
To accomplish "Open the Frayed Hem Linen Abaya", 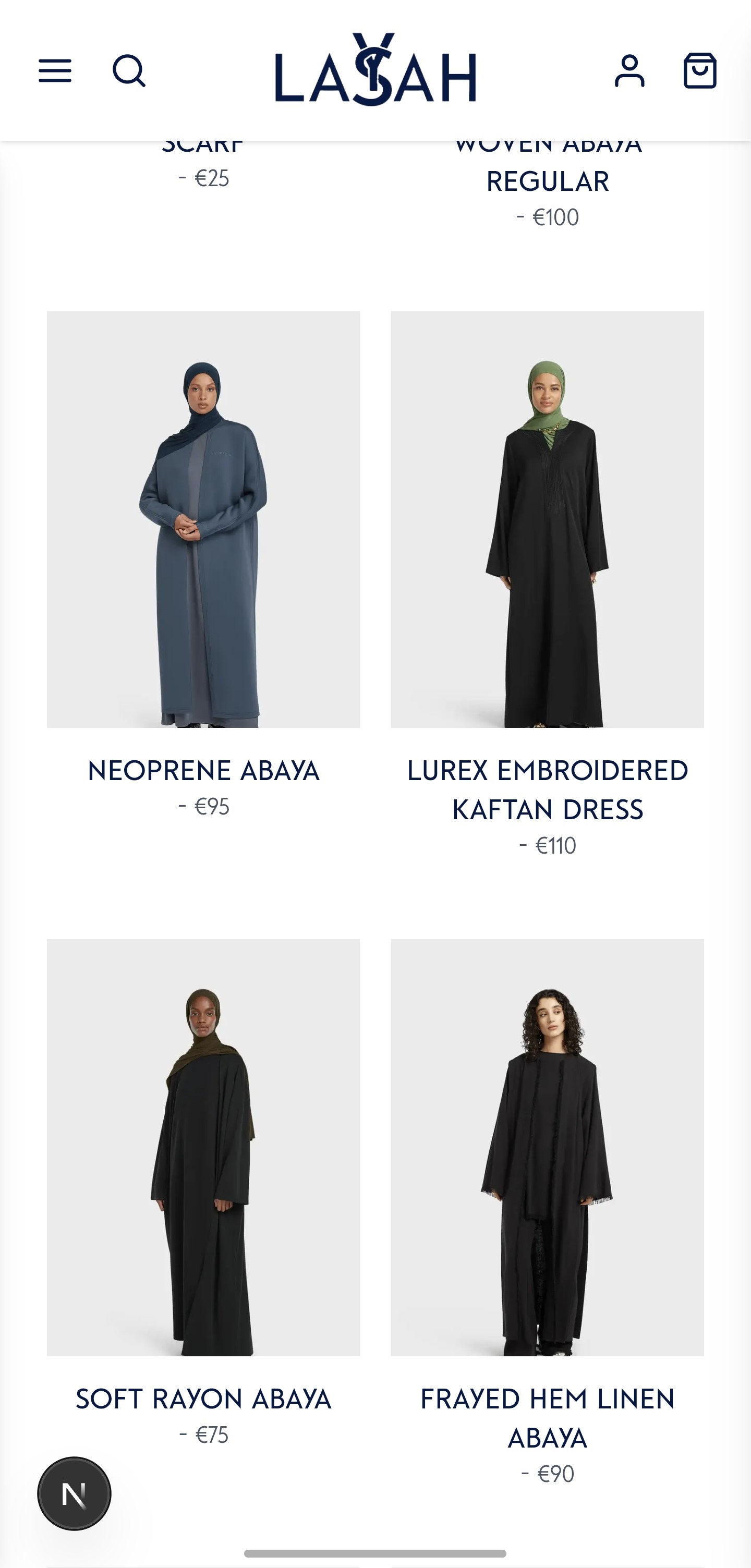I will [547, 1147].
